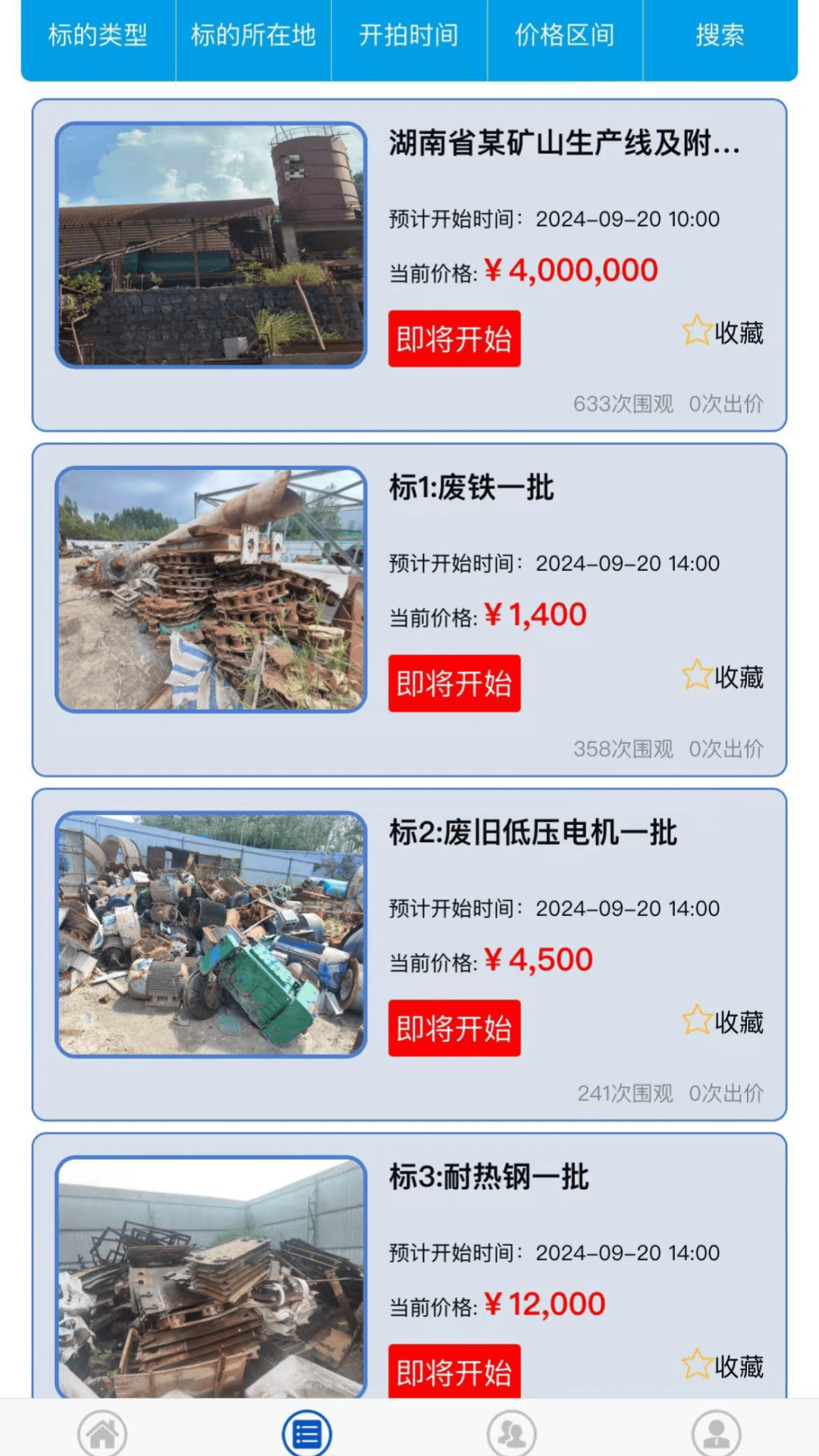Screen dimensions: 819x1456
Task: Open the 标1:废铁一批 auction card
Action: pos(472,488)
